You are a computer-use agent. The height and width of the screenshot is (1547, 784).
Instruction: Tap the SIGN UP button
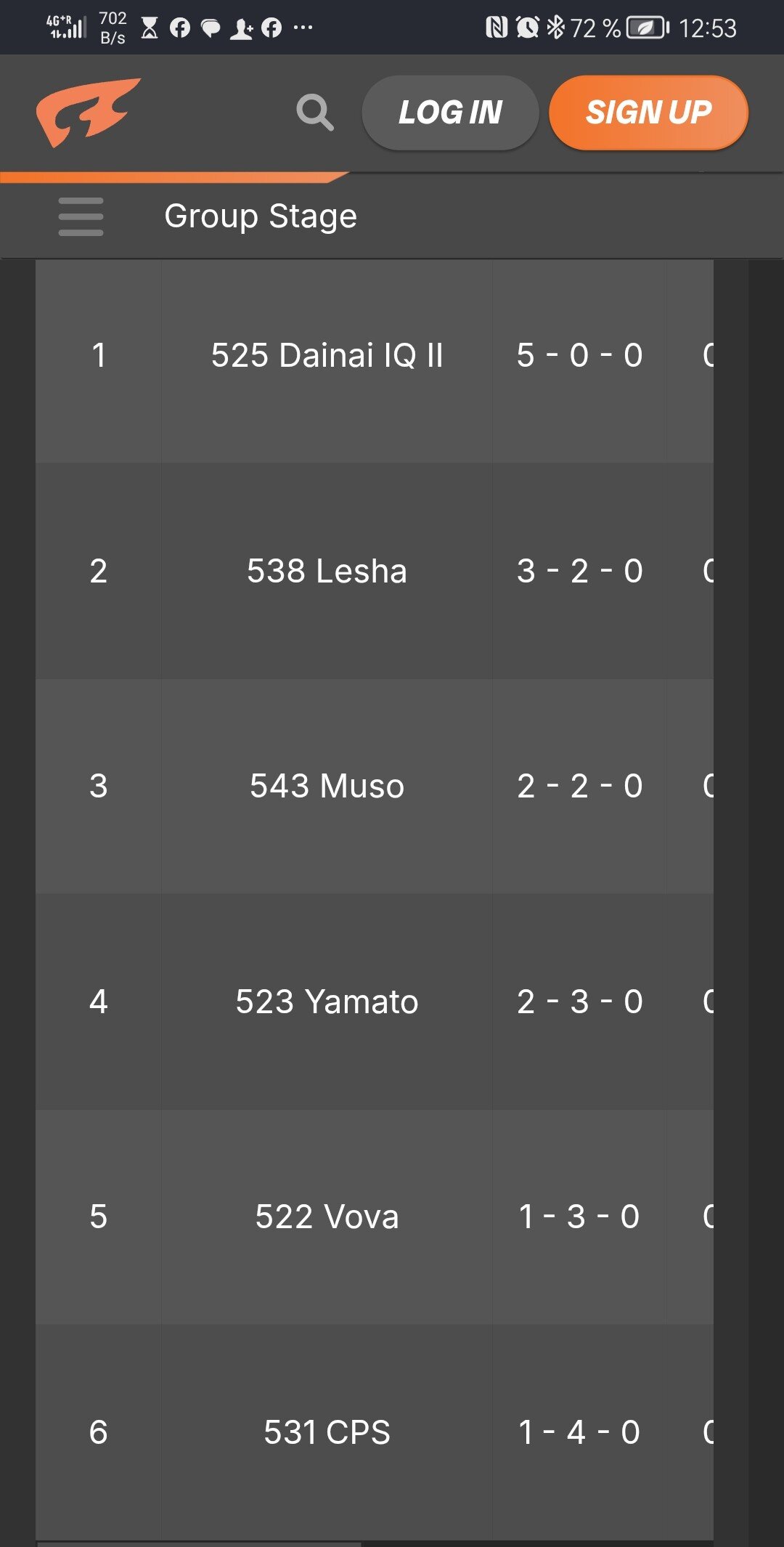[x=648, y=113]
